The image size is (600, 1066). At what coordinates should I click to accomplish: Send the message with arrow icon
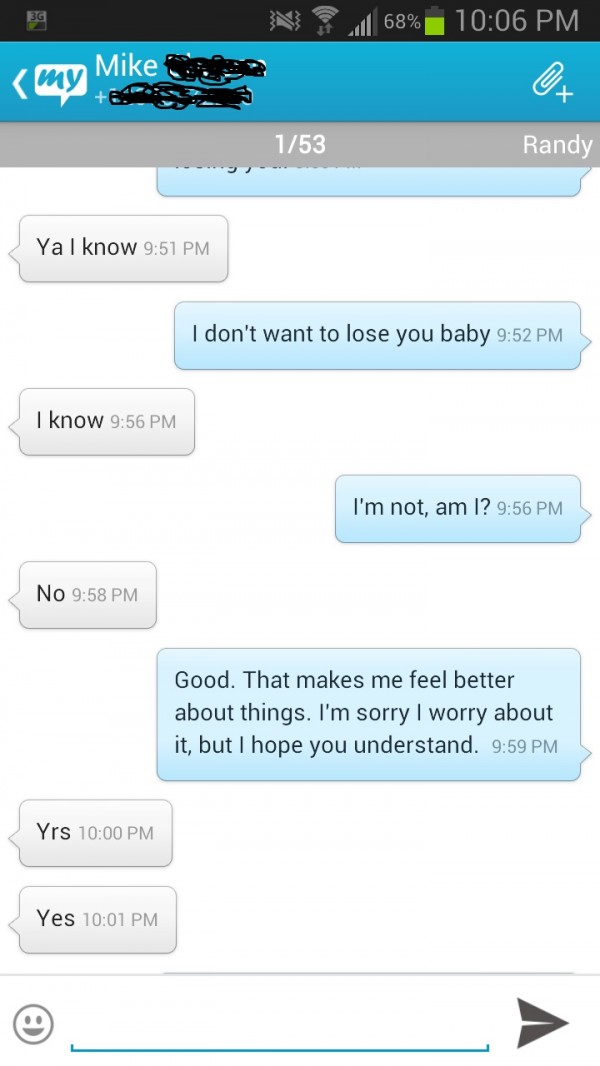(543, 1023)
